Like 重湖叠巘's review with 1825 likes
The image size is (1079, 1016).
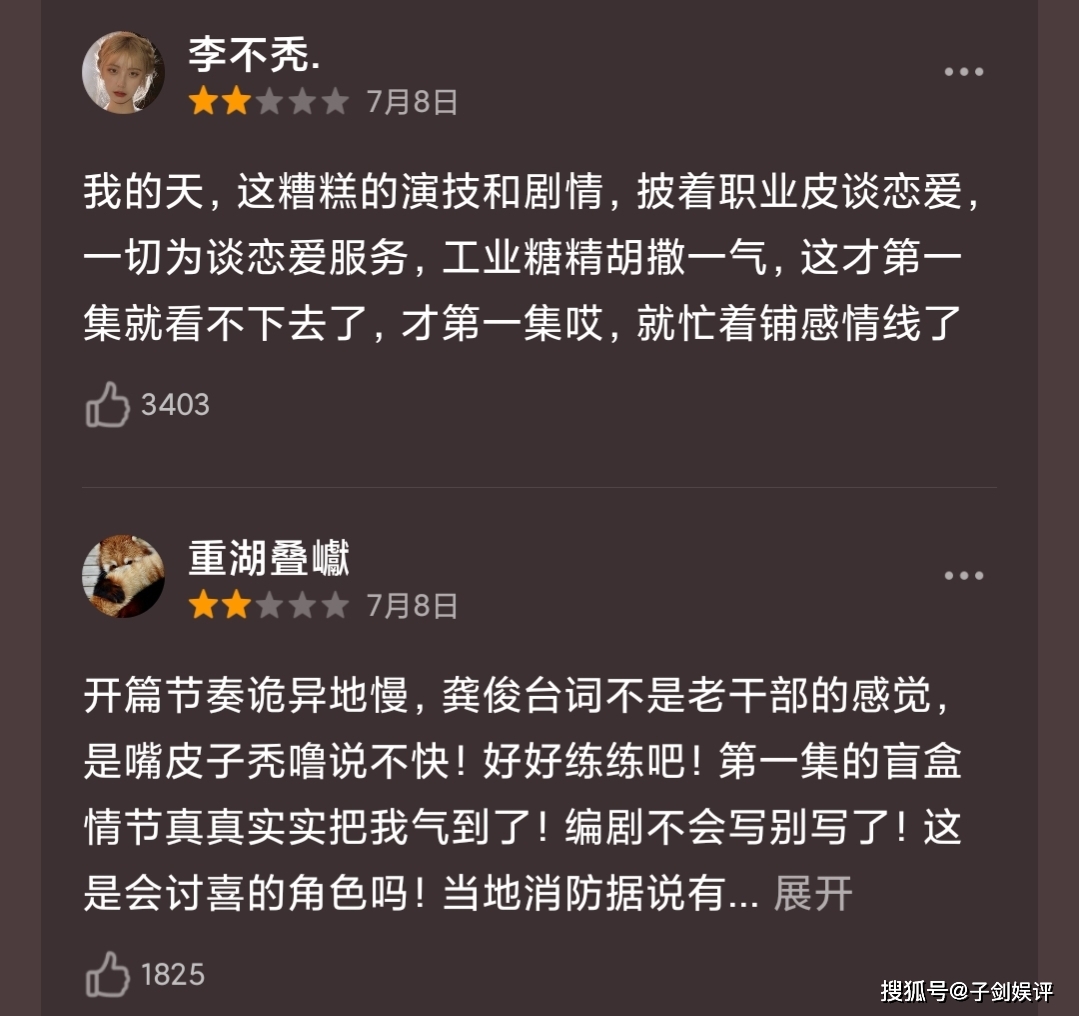click(108, 974)
